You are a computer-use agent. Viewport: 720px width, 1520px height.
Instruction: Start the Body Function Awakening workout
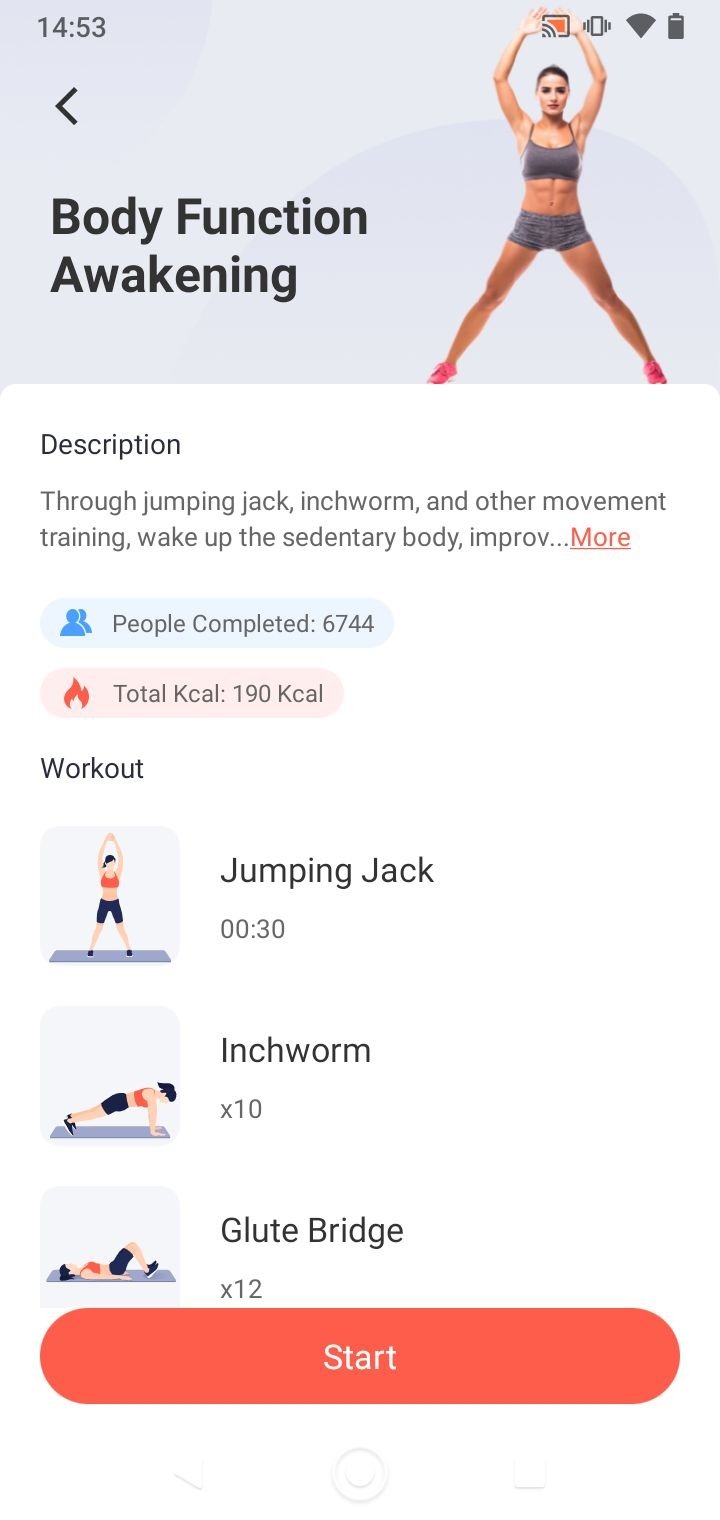(x=360, y=1356)
